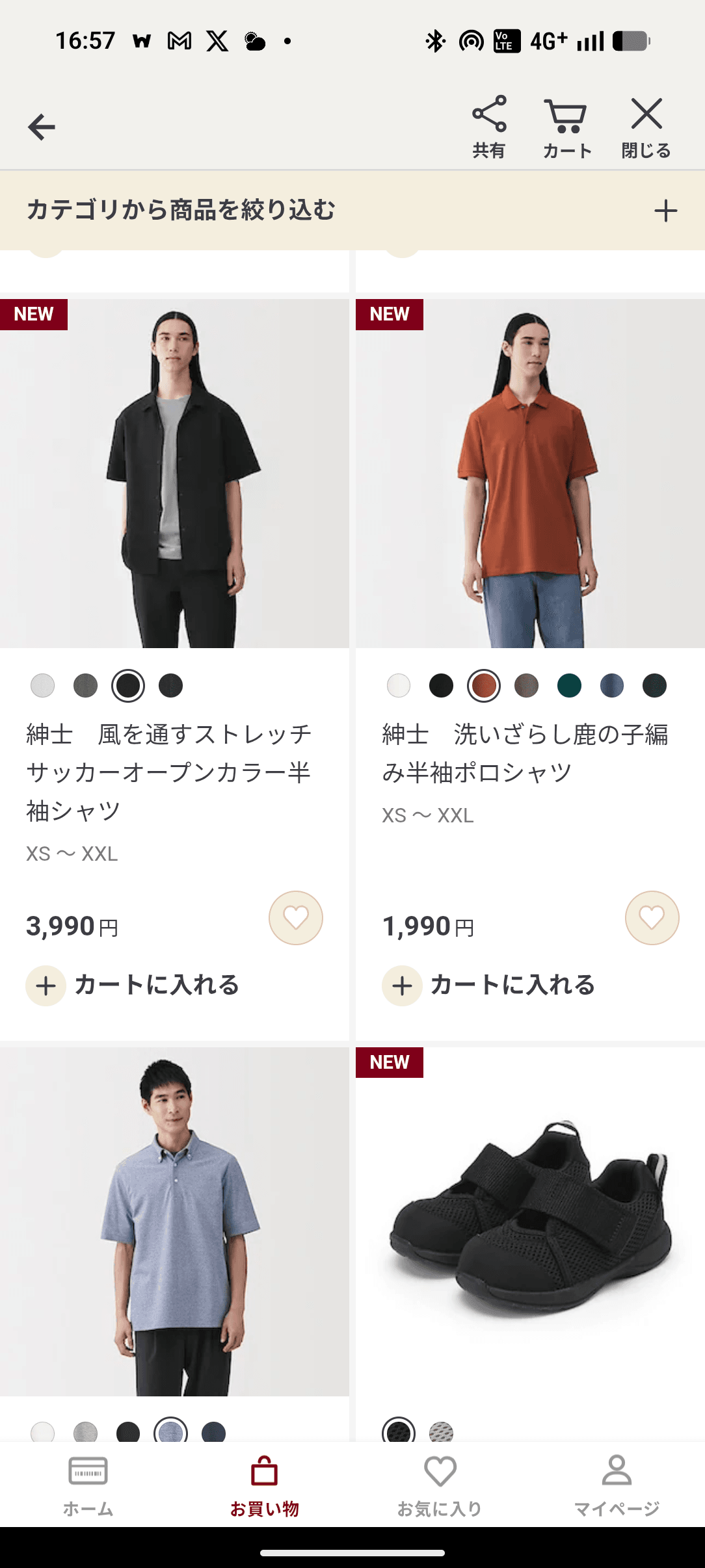The height and width of the screenshot is (1568, 705).
Task: Select white color for 鹿の子編み polo shirt
Action: [399, 686]
